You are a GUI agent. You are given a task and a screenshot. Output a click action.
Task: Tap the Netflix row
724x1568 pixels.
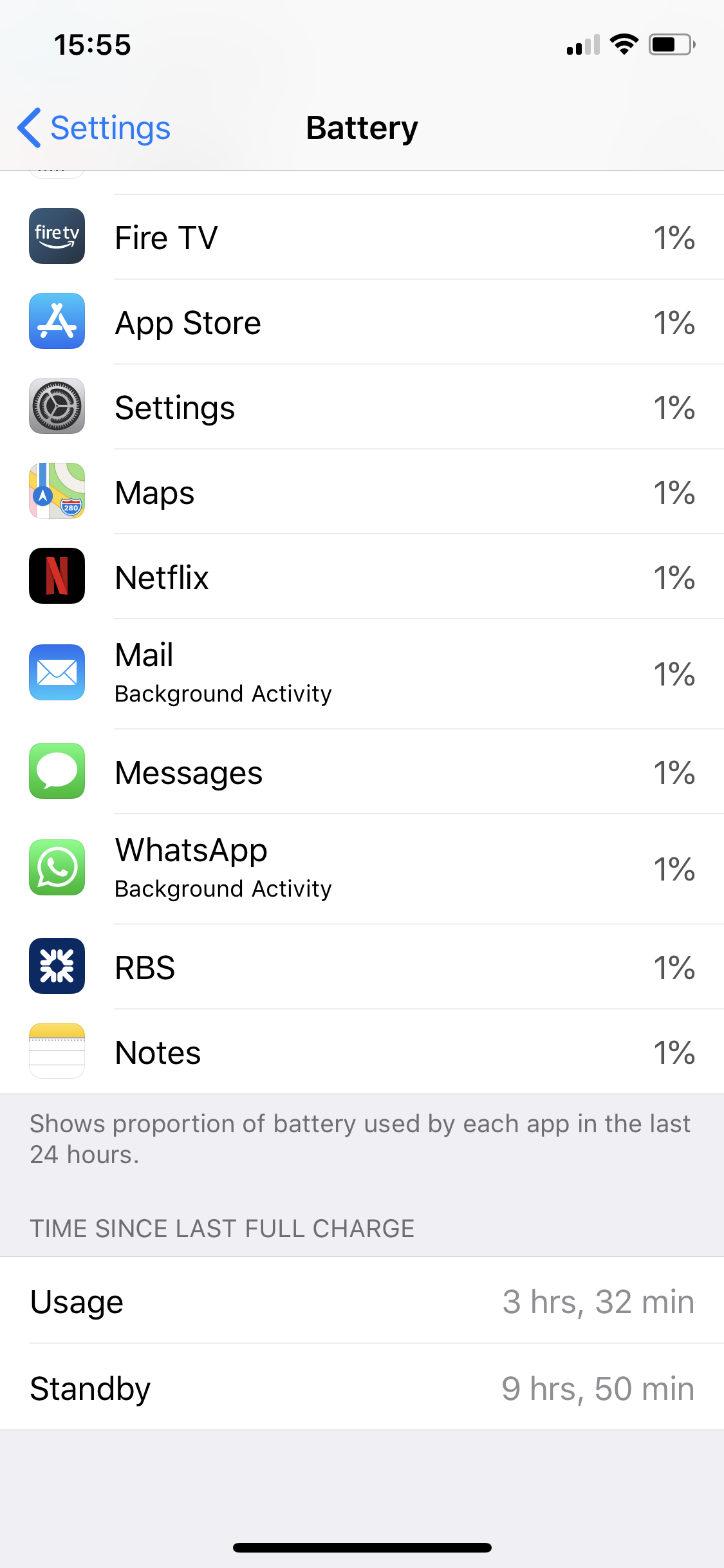click(362, 577)
